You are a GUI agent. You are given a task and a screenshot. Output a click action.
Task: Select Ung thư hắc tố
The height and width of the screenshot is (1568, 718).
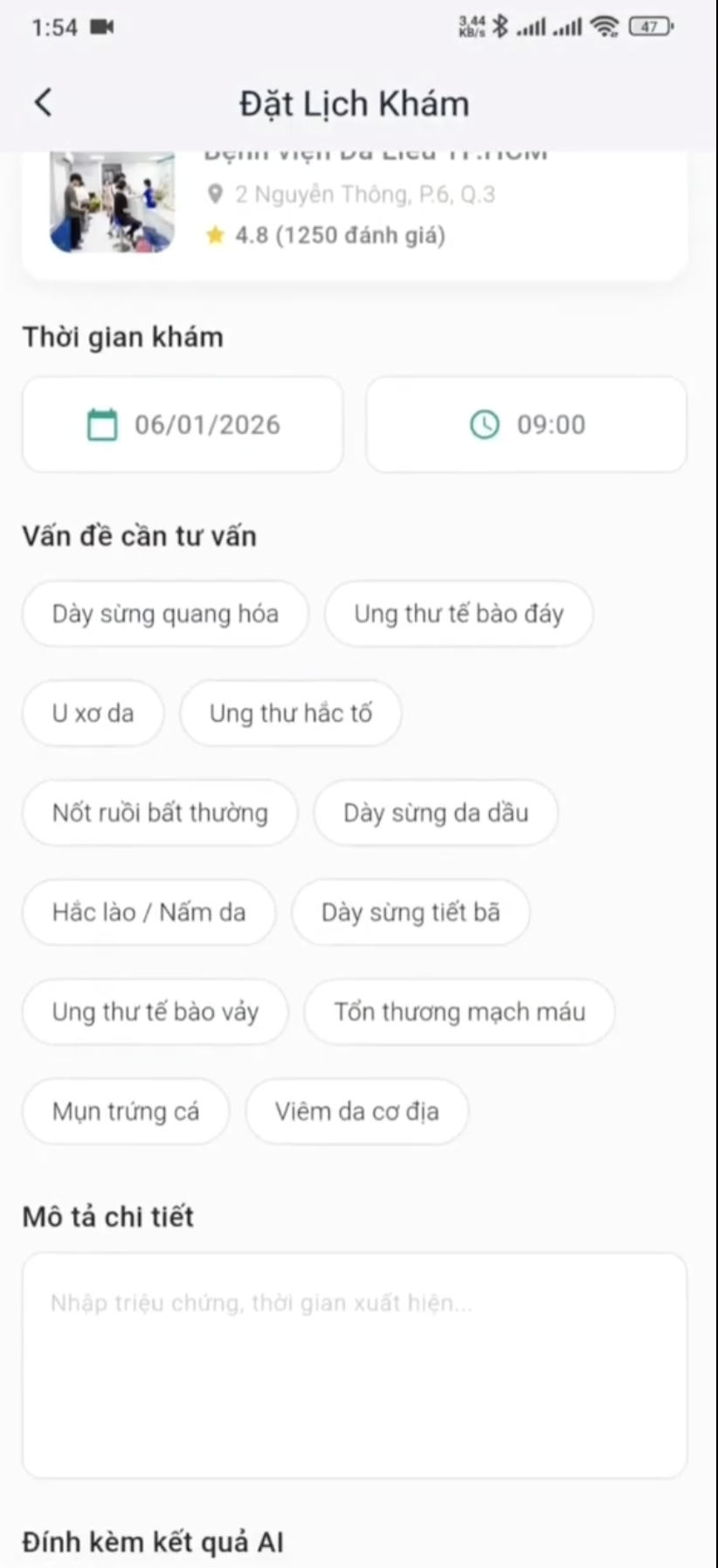(290, 713)
